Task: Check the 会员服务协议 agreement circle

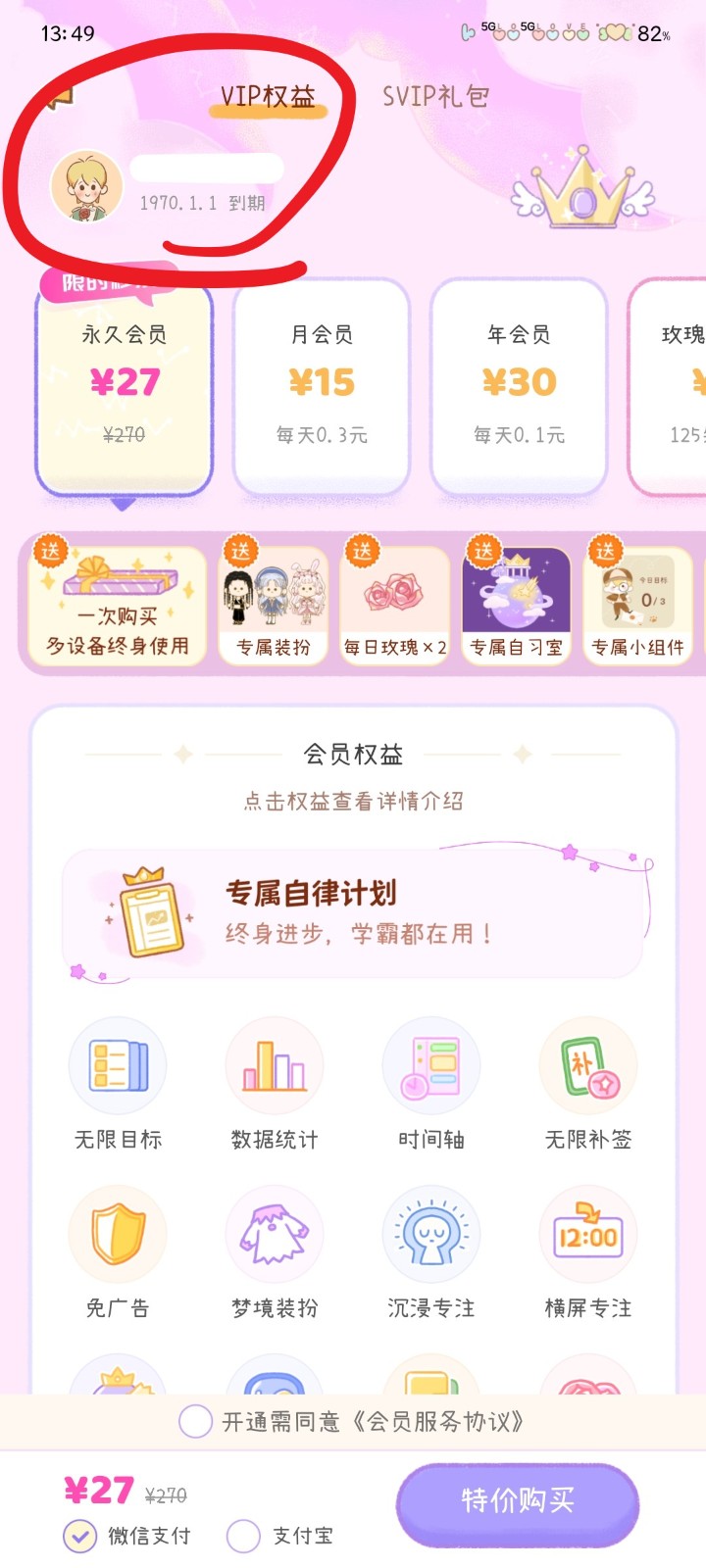Action: pyautogui.click(x=195, y=1422)
